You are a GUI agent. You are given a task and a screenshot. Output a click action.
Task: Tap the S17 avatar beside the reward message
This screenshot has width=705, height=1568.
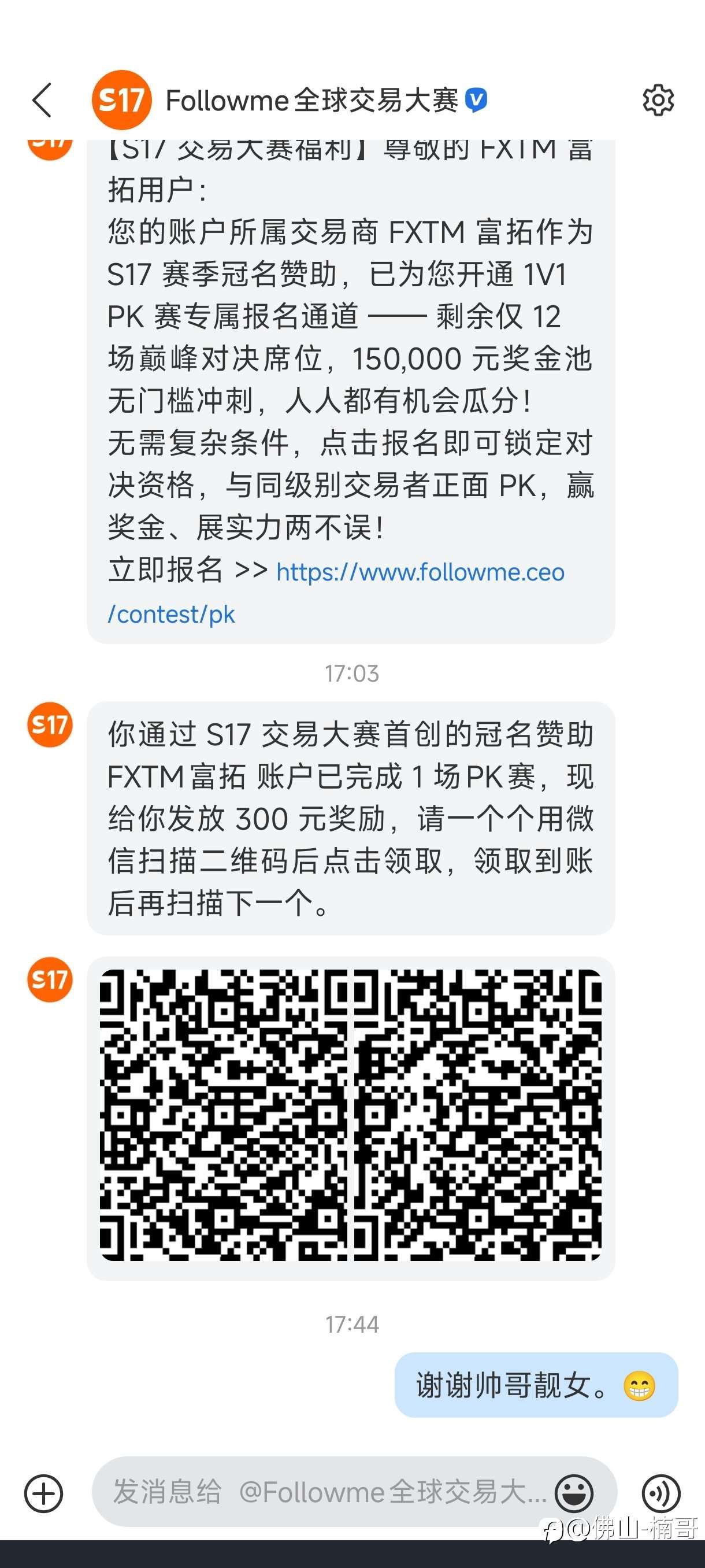[x=49, y=725]
